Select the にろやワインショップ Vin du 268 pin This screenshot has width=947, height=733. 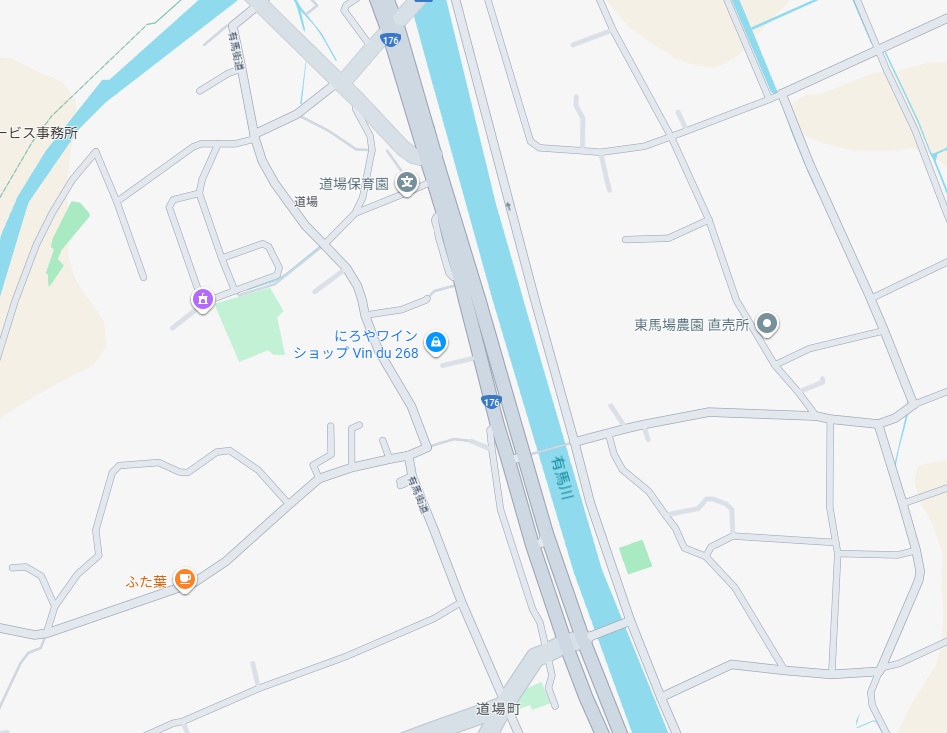coord(435,343)
